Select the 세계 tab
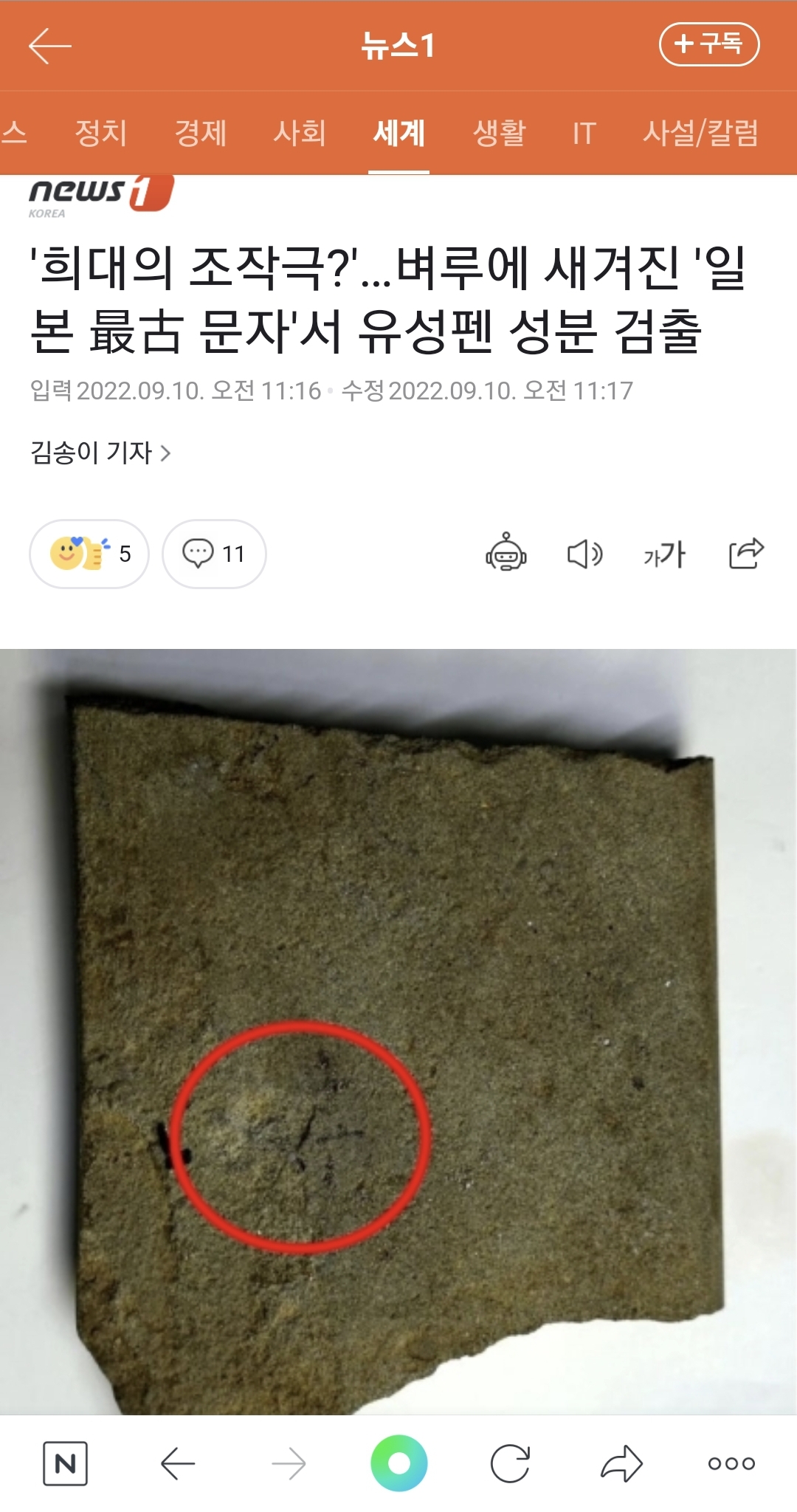 398,133
